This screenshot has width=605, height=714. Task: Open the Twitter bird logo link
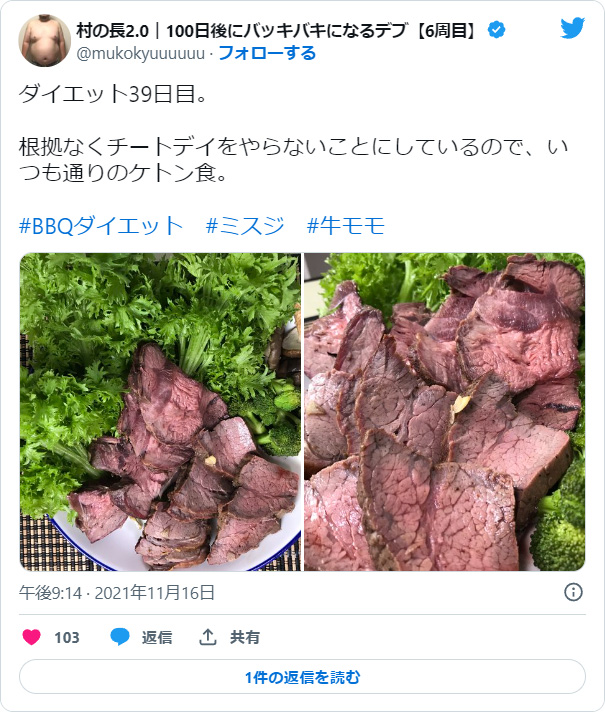click(x=572, y=29)
